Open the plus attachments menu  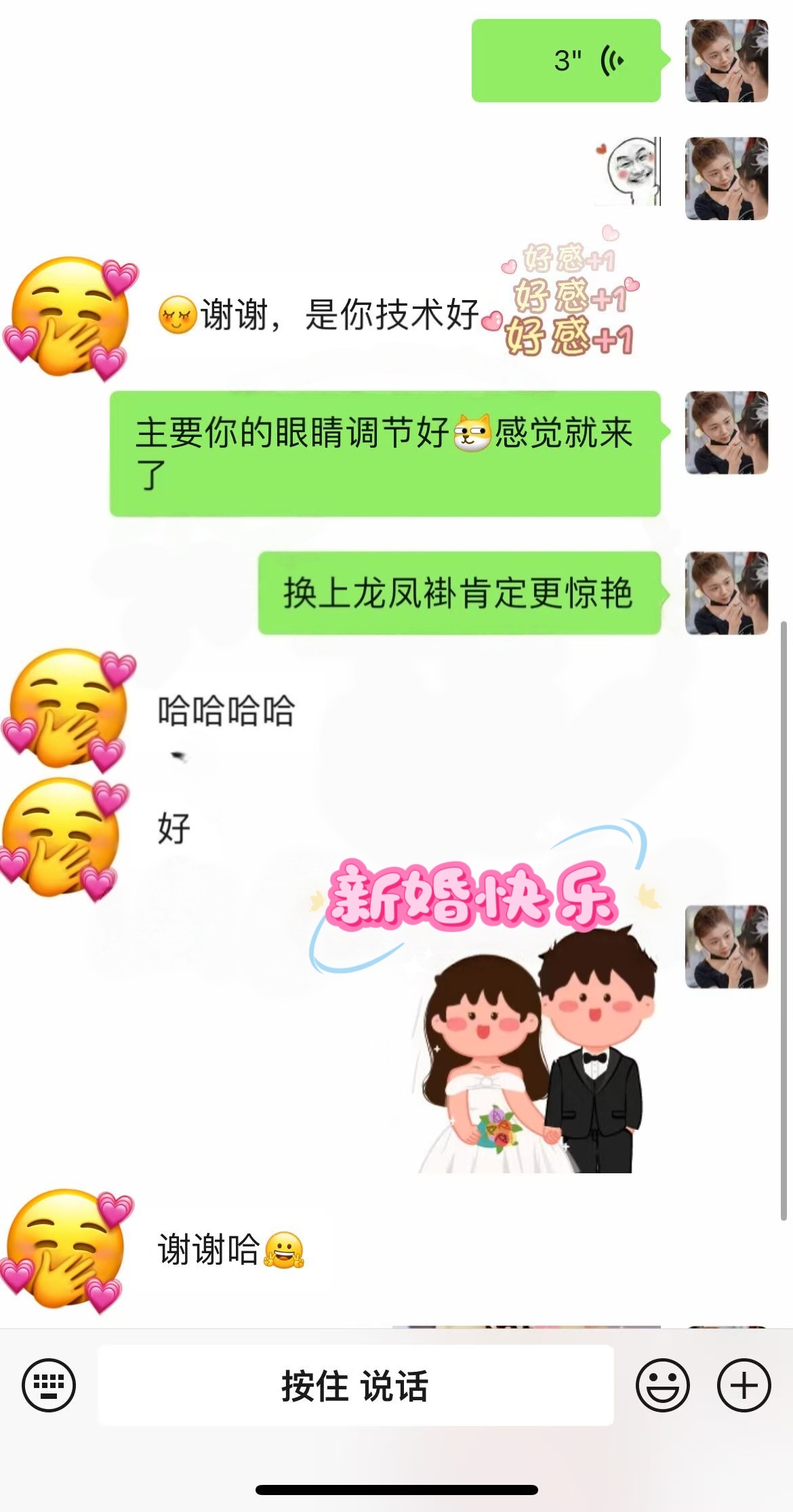coord(744,1385)
